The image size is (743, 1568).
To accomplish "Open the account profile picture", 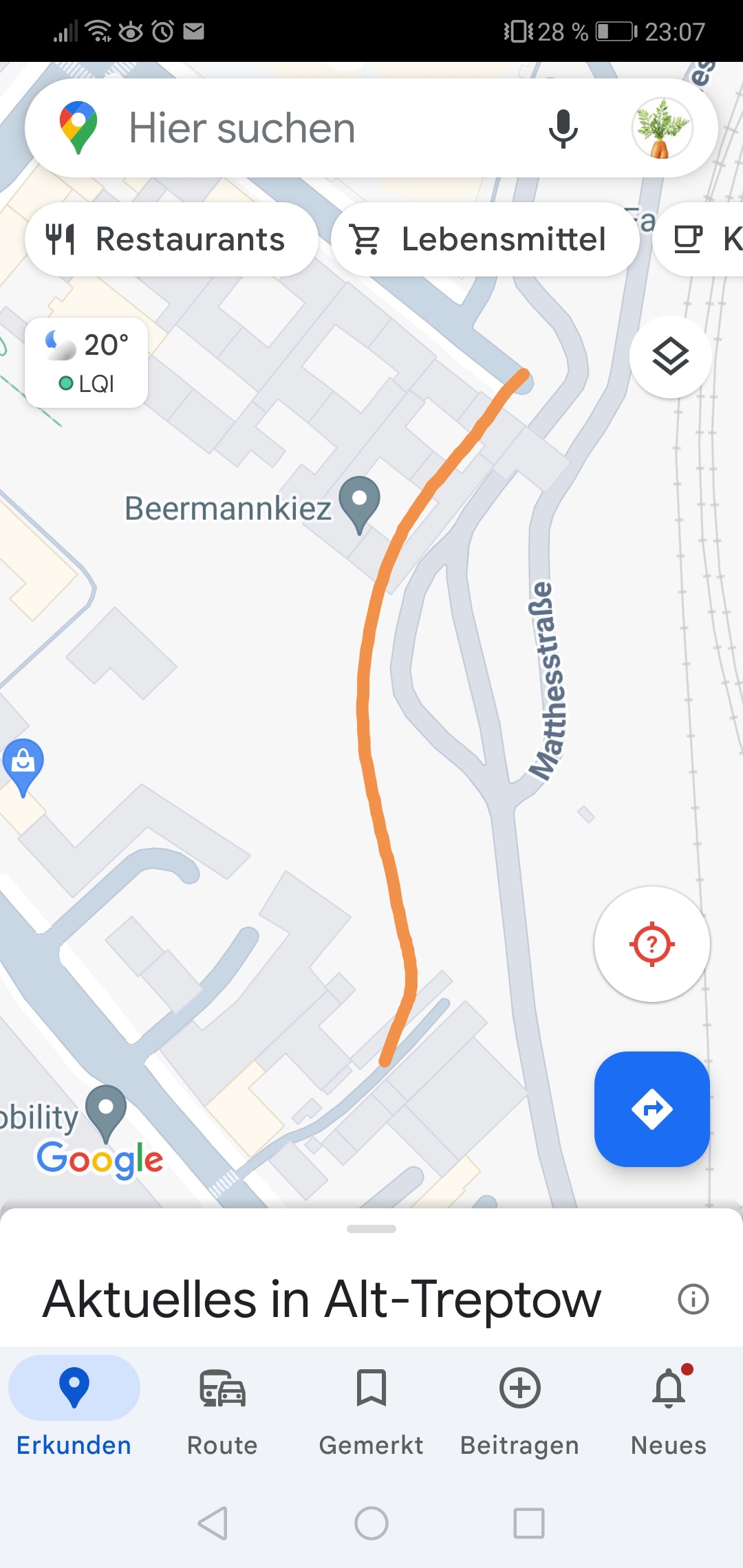I will point(662,128).
